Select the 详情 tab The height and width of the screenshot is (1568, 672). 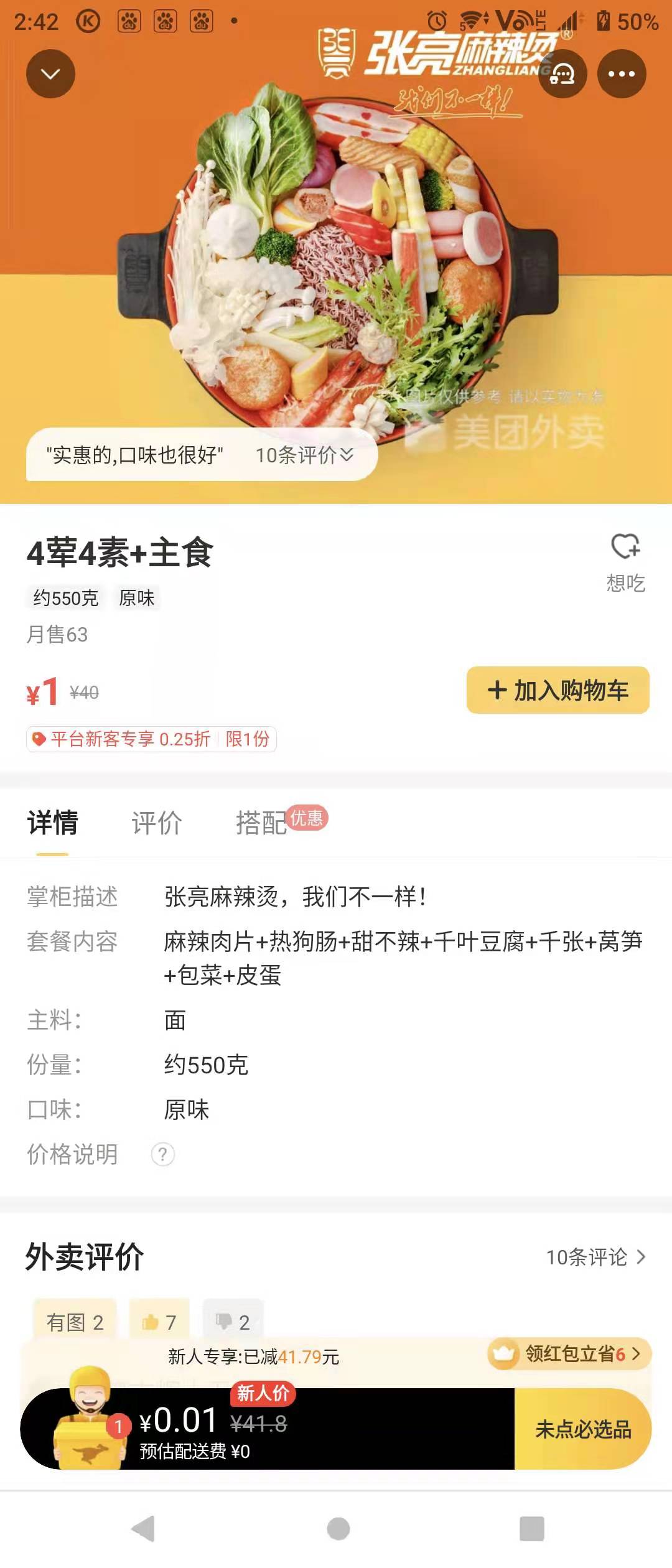[52, 823]
